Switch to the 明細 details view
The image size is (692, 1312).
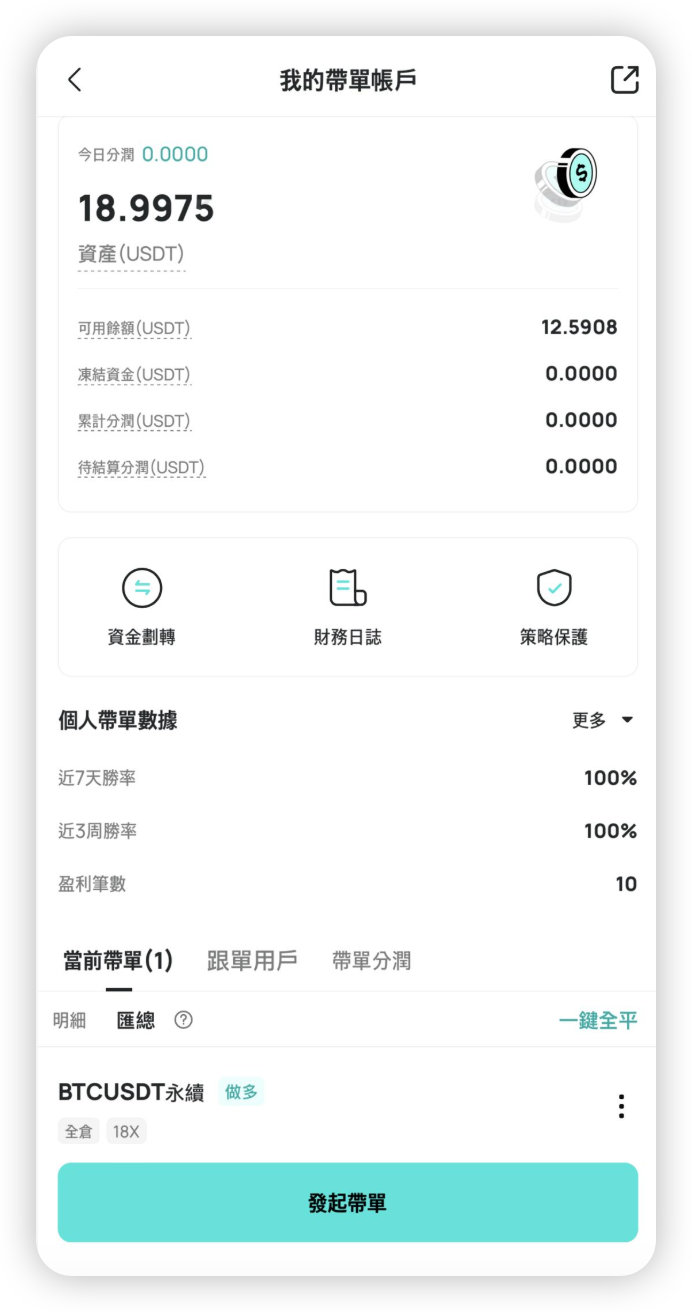(x=70, y=1020)
